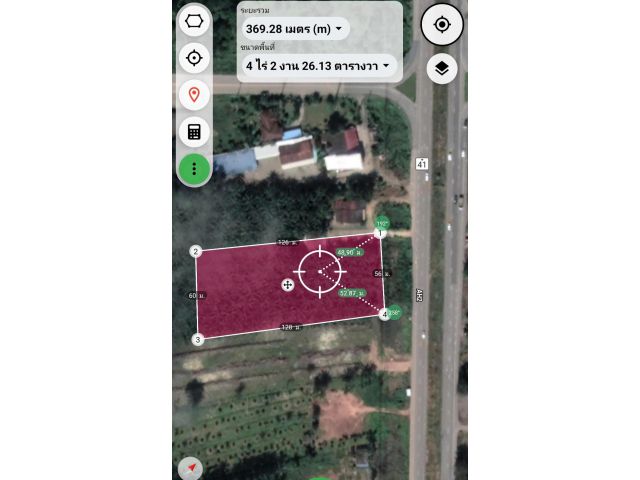Select vertex point 1 of the polygon
Image resolution: width=640 pixels, height=480 pixels.
tap(379, 233)
